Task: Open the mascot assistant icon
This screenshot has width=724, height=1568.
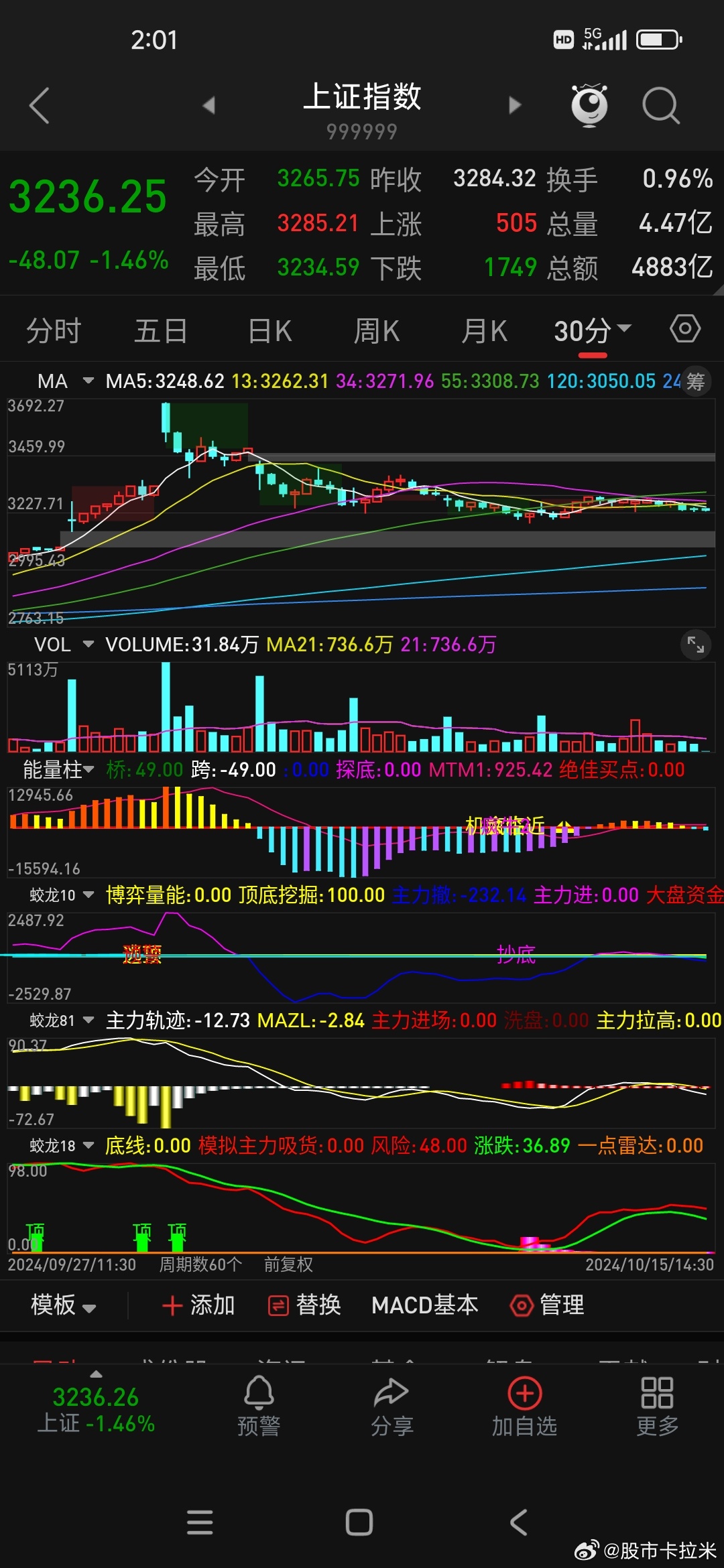Action: [x=589, y=105]
